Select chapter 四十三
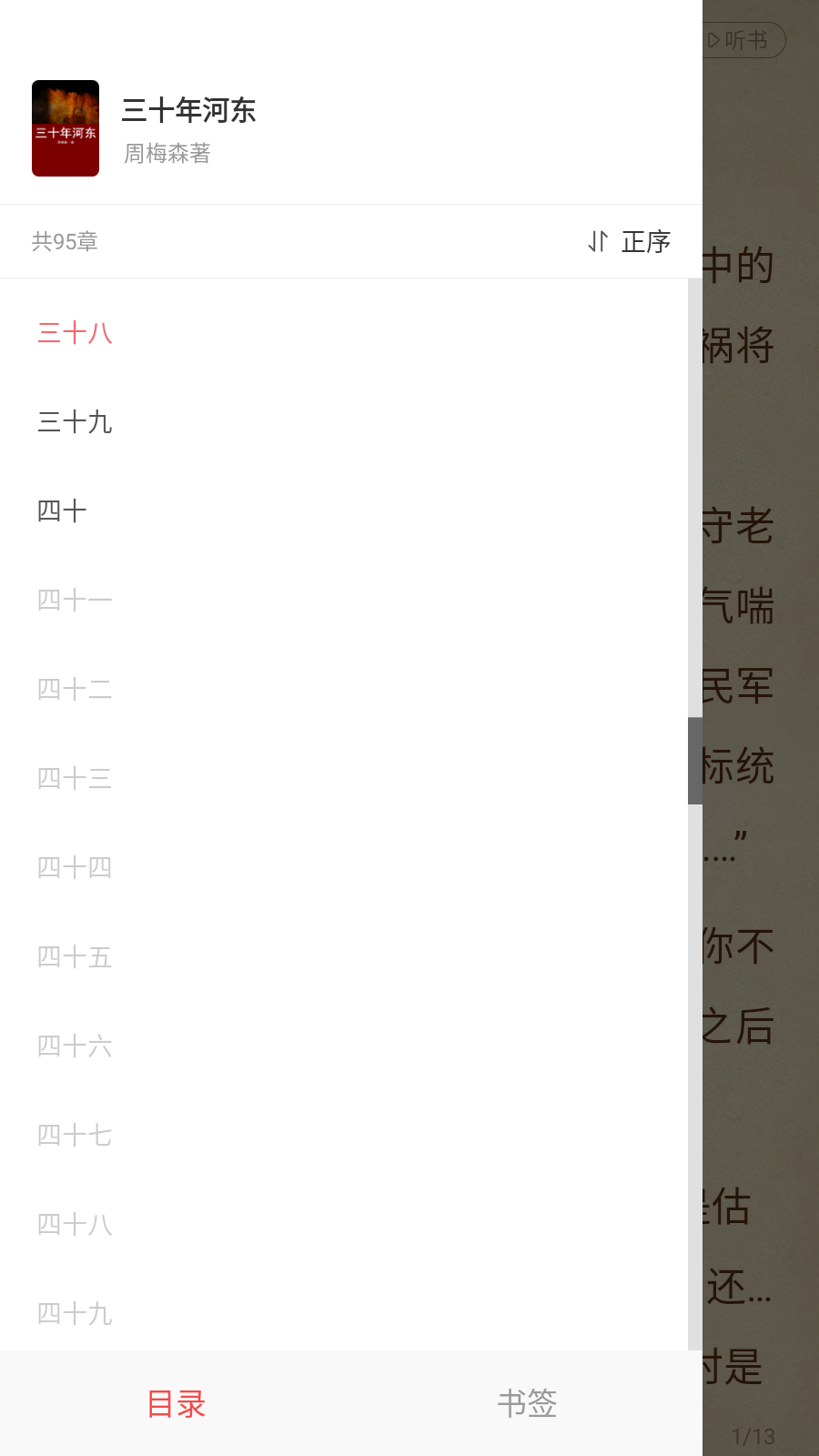The image size is (819, 1456). 74,778
